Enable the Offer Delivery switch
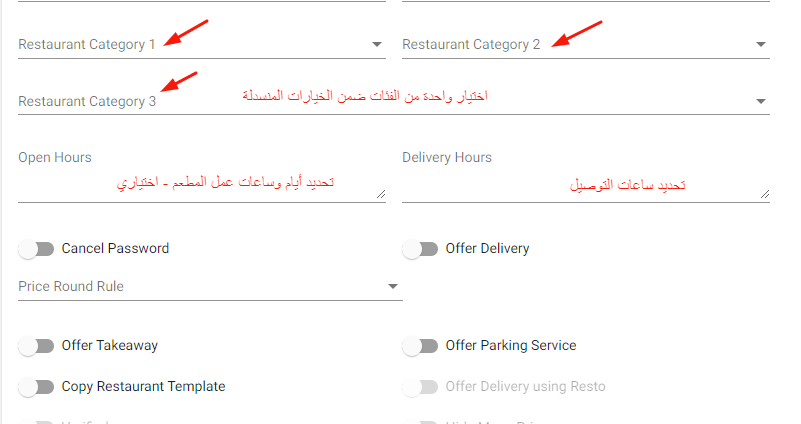The image size is (801, 424). [x=420, y=249]
